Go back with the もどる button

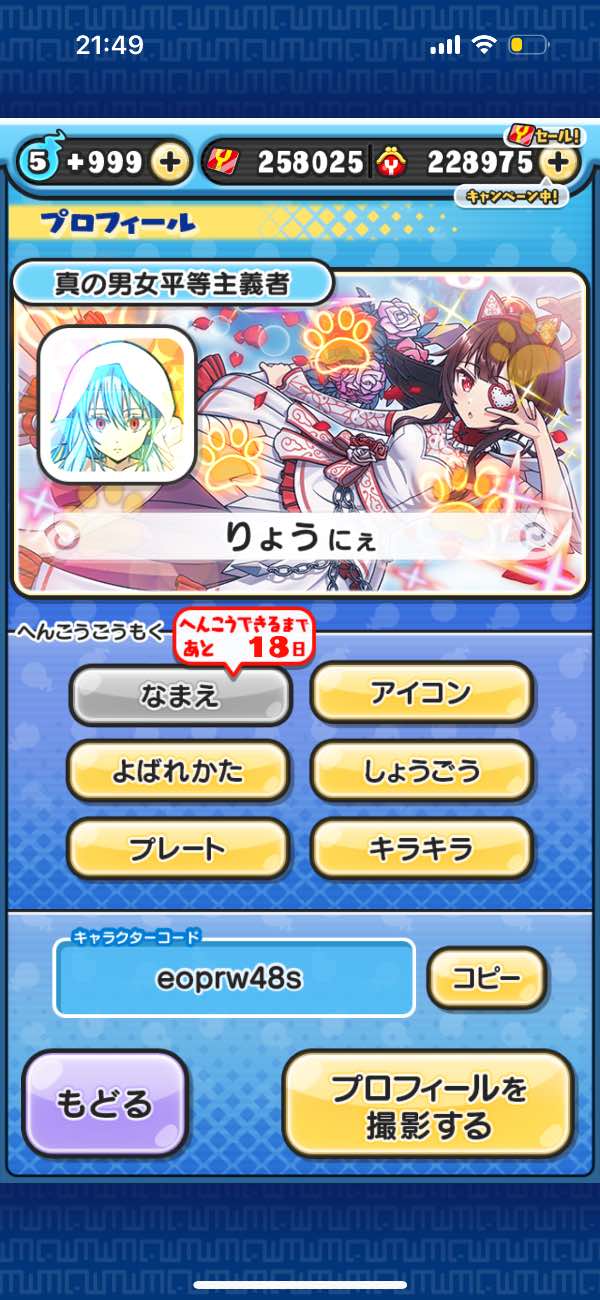tap(105, 1104)
